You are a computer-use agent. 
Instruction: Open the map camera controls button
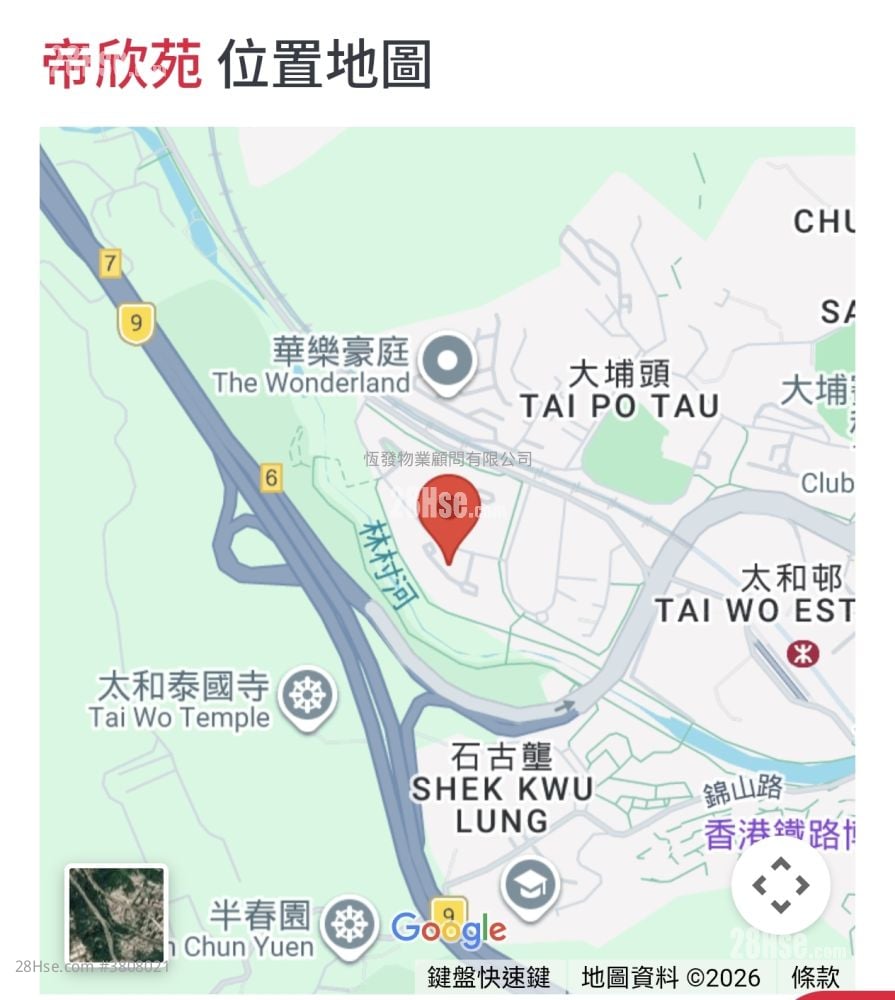[x=780, y=885]
